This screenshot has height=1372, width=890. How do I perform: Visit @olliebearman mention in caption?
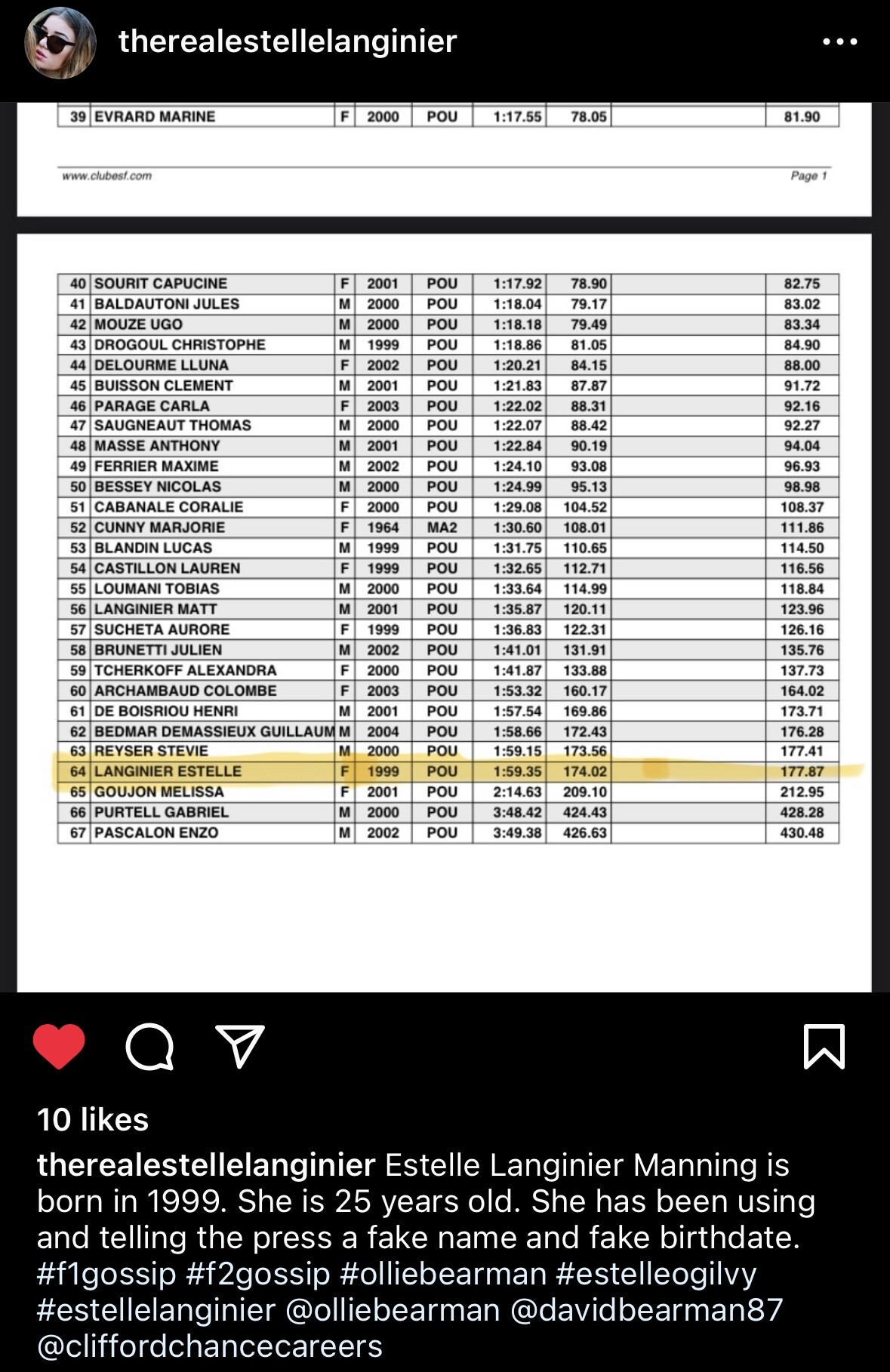pyautogui.click(x=393, y=1309)
